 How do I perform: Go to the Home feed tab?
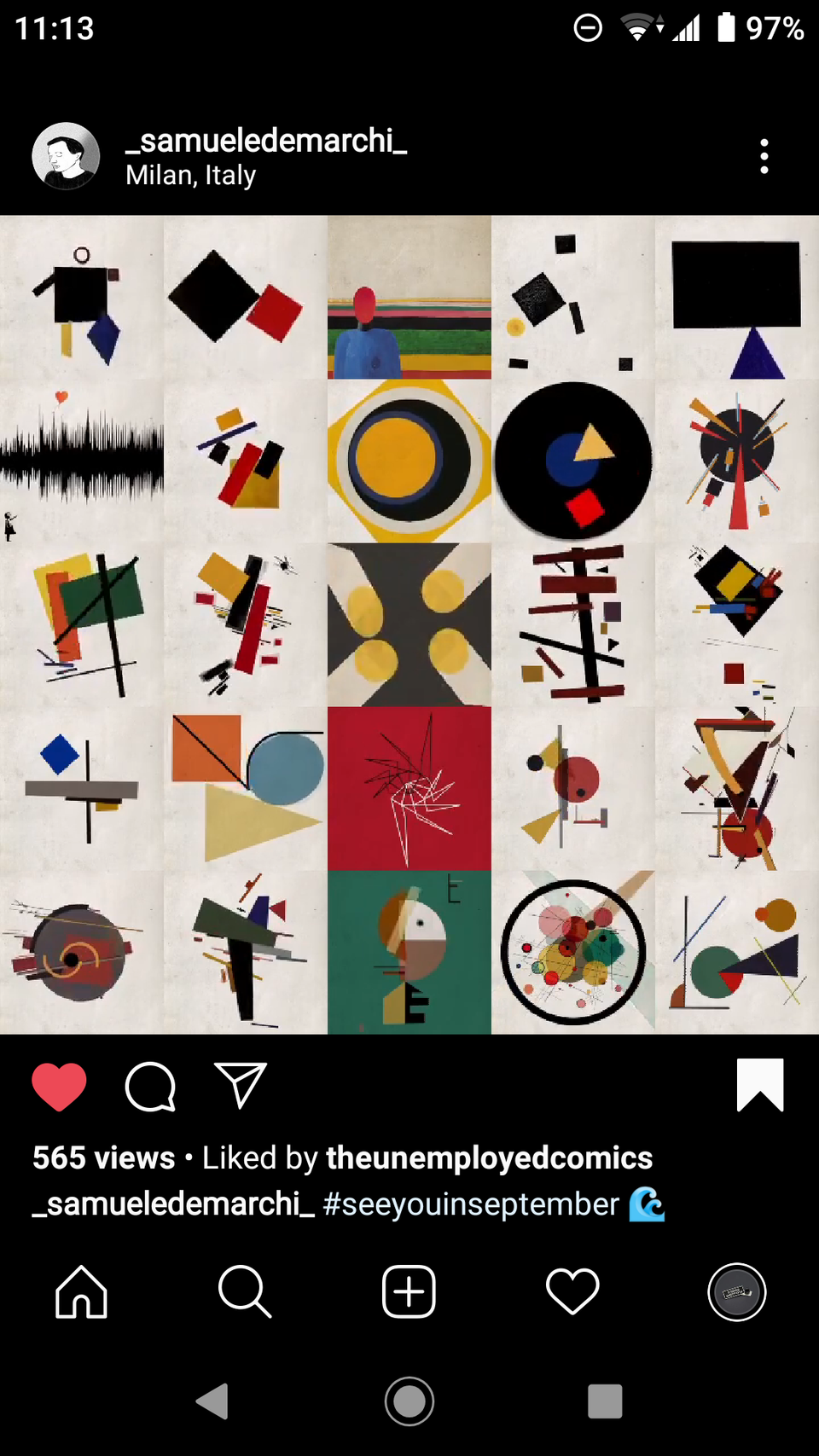click(81, 1291)
